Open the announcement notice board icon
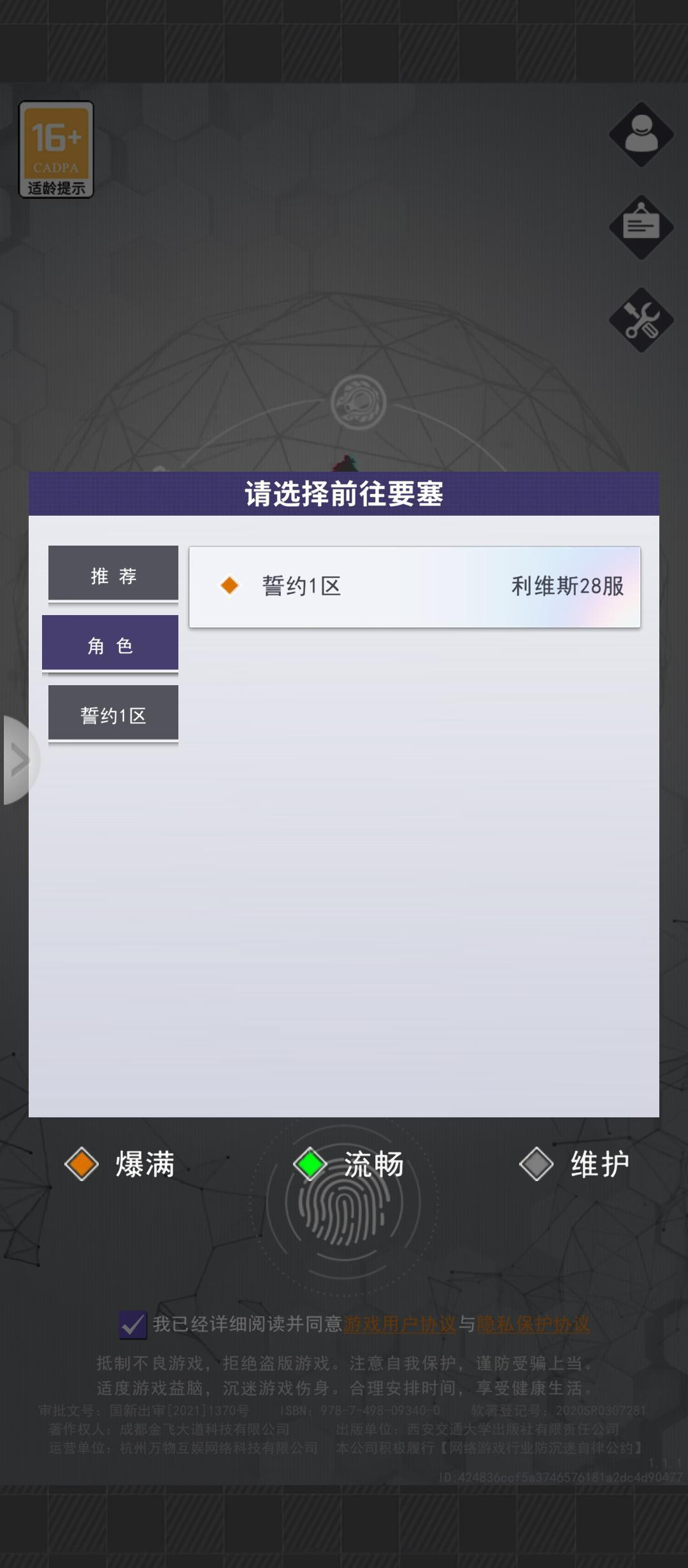Screen dimensions: 688x1568 coord(641,227)
